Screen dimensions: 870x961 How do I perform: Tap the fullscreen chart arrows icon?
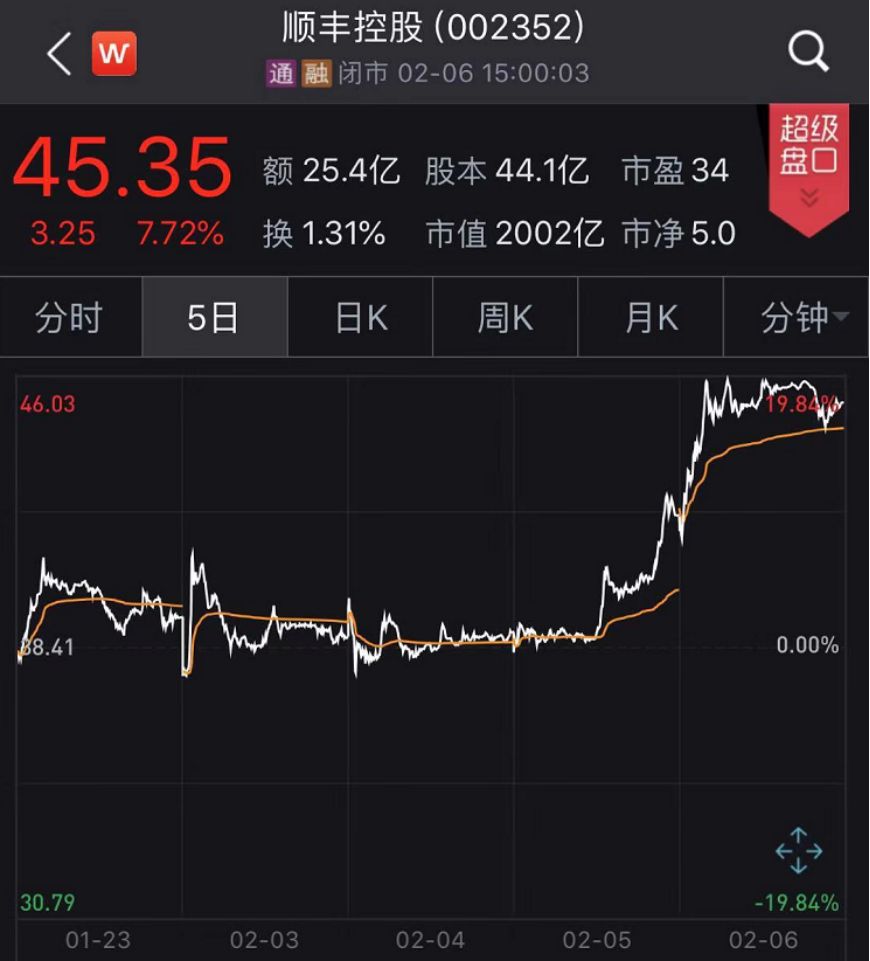click(x=799, y=852)
